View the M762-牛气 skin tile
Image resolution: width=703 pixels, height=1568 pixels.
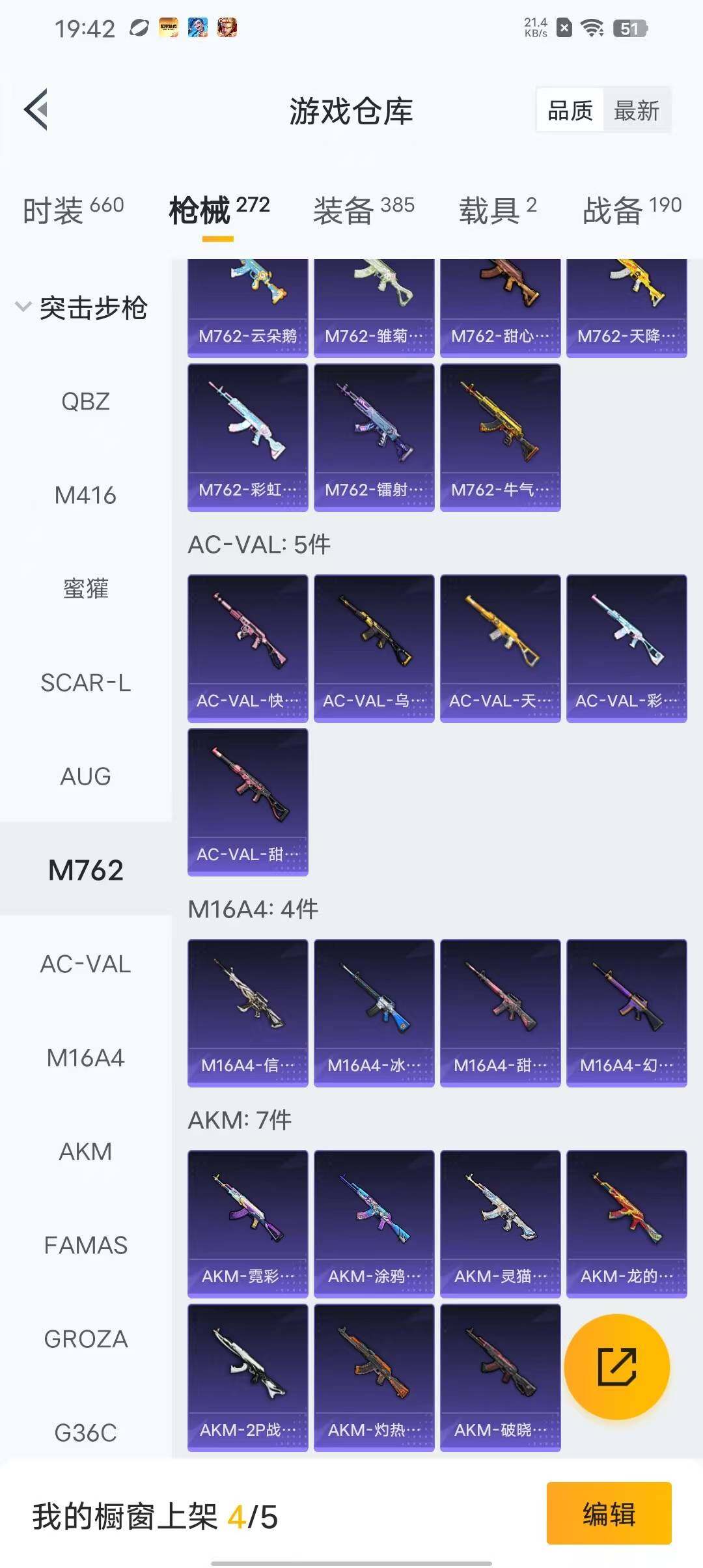pyautogui.click(x=500, y=437)
